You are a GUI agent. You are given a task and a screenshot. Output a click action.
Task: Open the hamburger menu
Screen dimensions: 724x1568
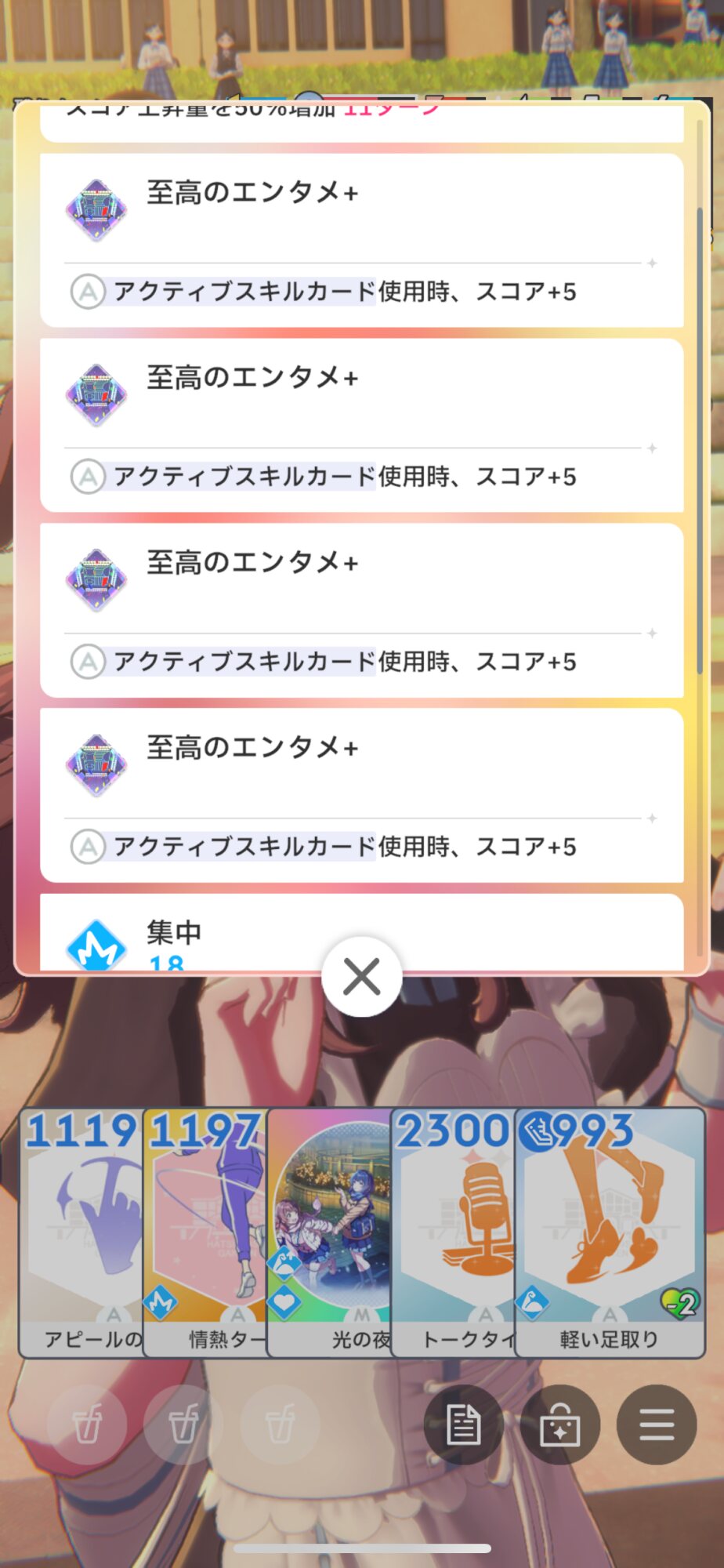(657, 1425)
